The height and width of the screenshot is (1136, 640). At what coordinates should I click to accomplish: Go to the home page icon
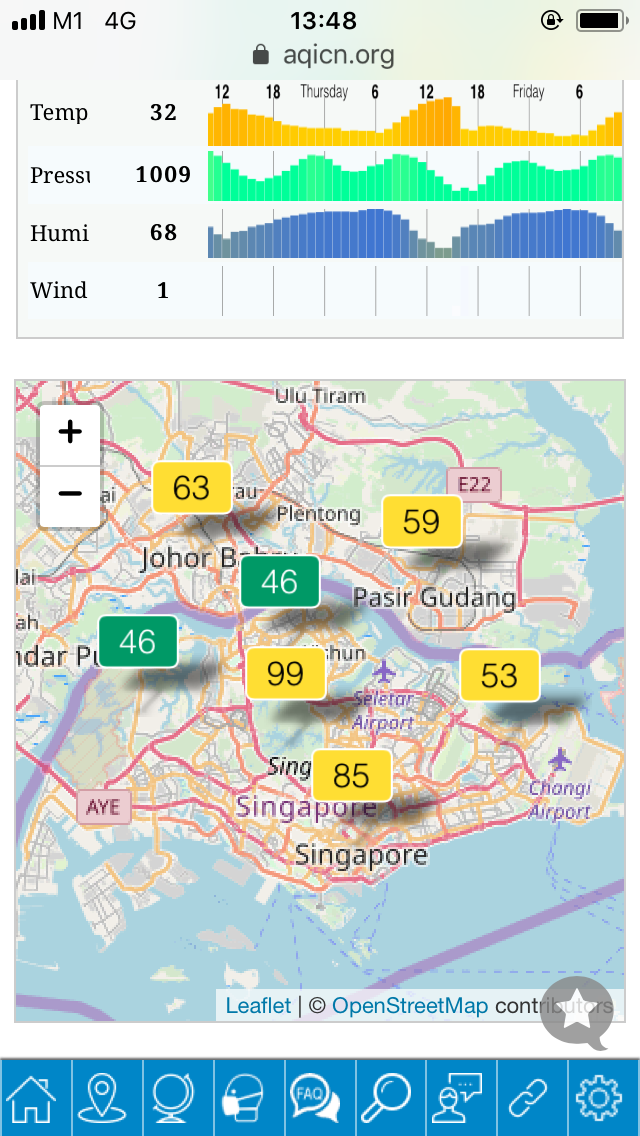33,1098
